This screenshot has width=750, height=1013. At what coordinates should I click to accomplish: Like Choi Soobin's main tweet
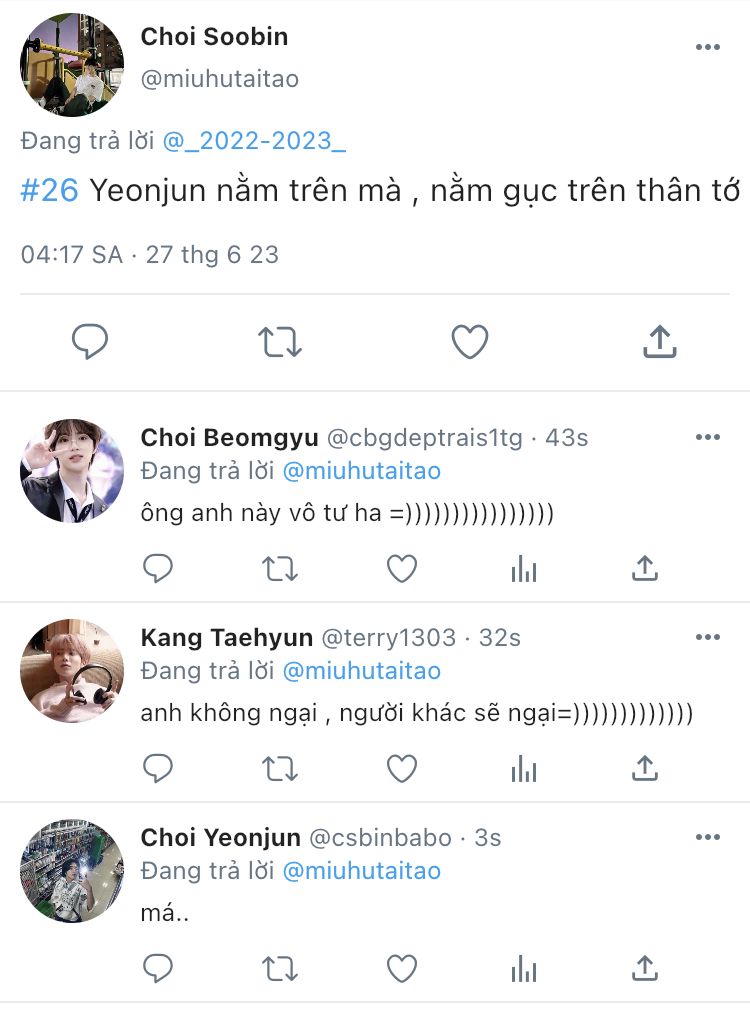click(469, 343)
